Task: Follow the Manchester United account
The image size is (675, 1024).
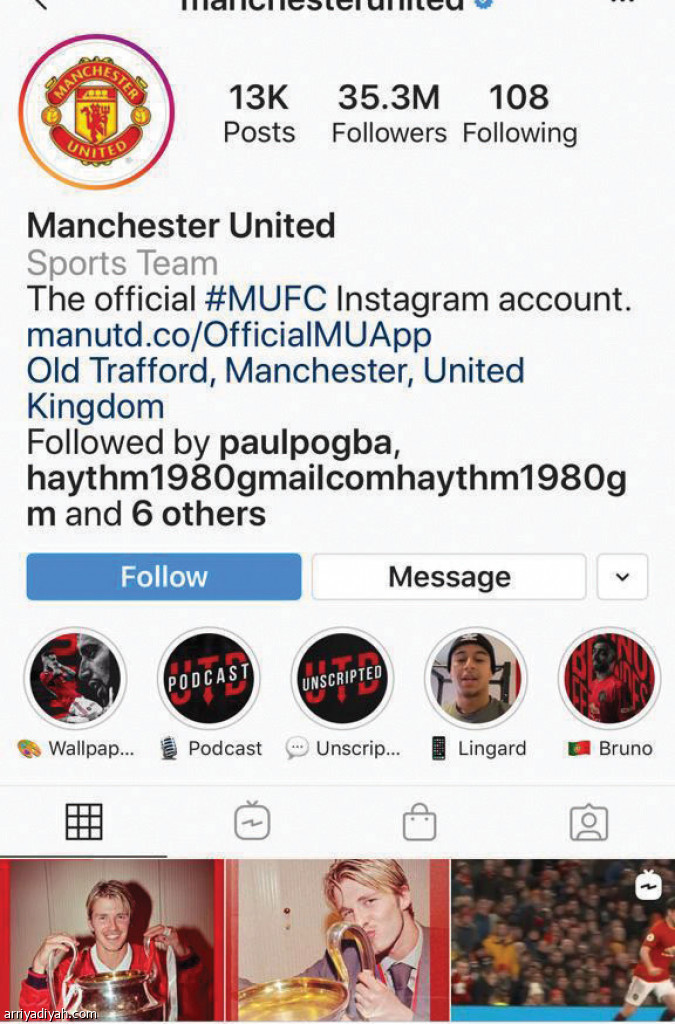Action: [x=163, y=577]
